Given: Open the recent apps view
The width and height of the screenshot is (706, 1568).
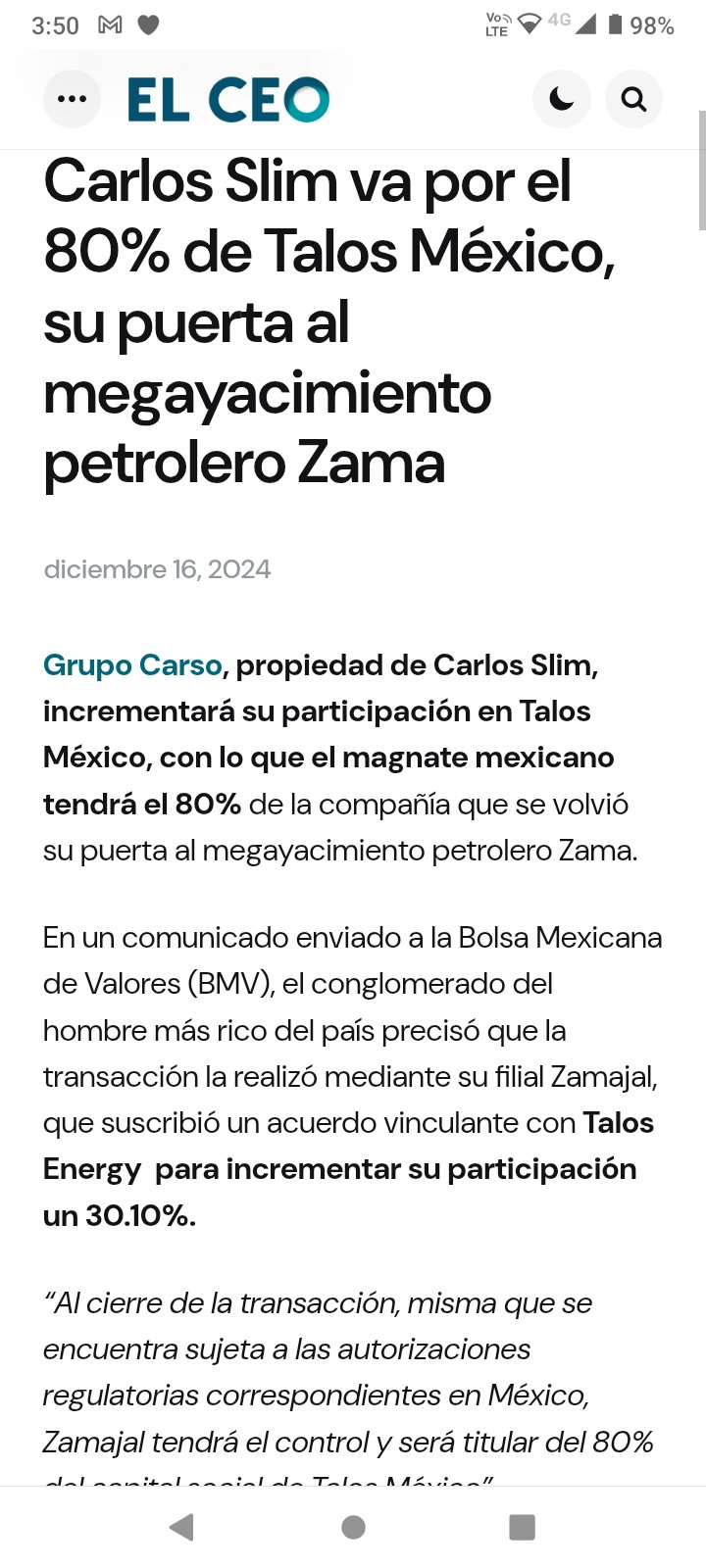Looking at the screenshot, I should (523, 1527).
